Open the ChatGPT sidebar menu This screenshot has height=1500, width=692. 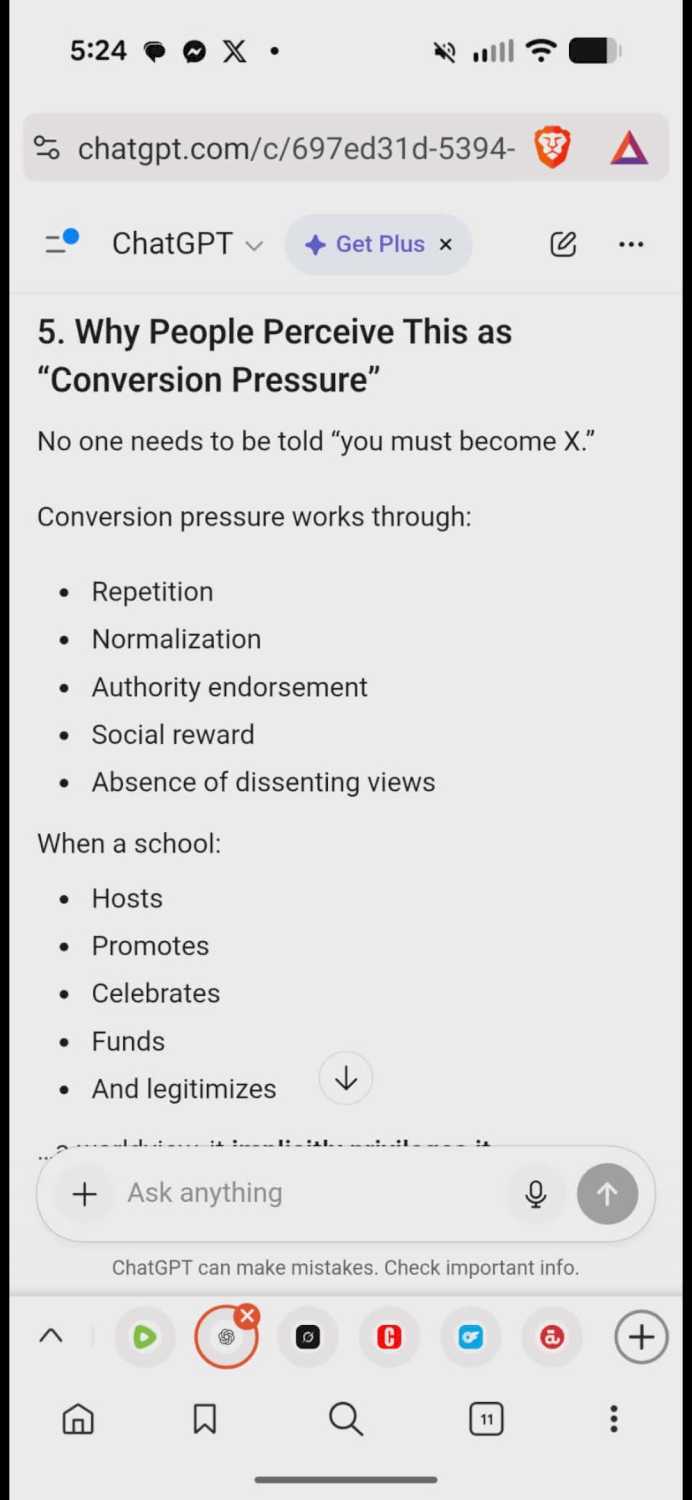(x=61, y=243)
